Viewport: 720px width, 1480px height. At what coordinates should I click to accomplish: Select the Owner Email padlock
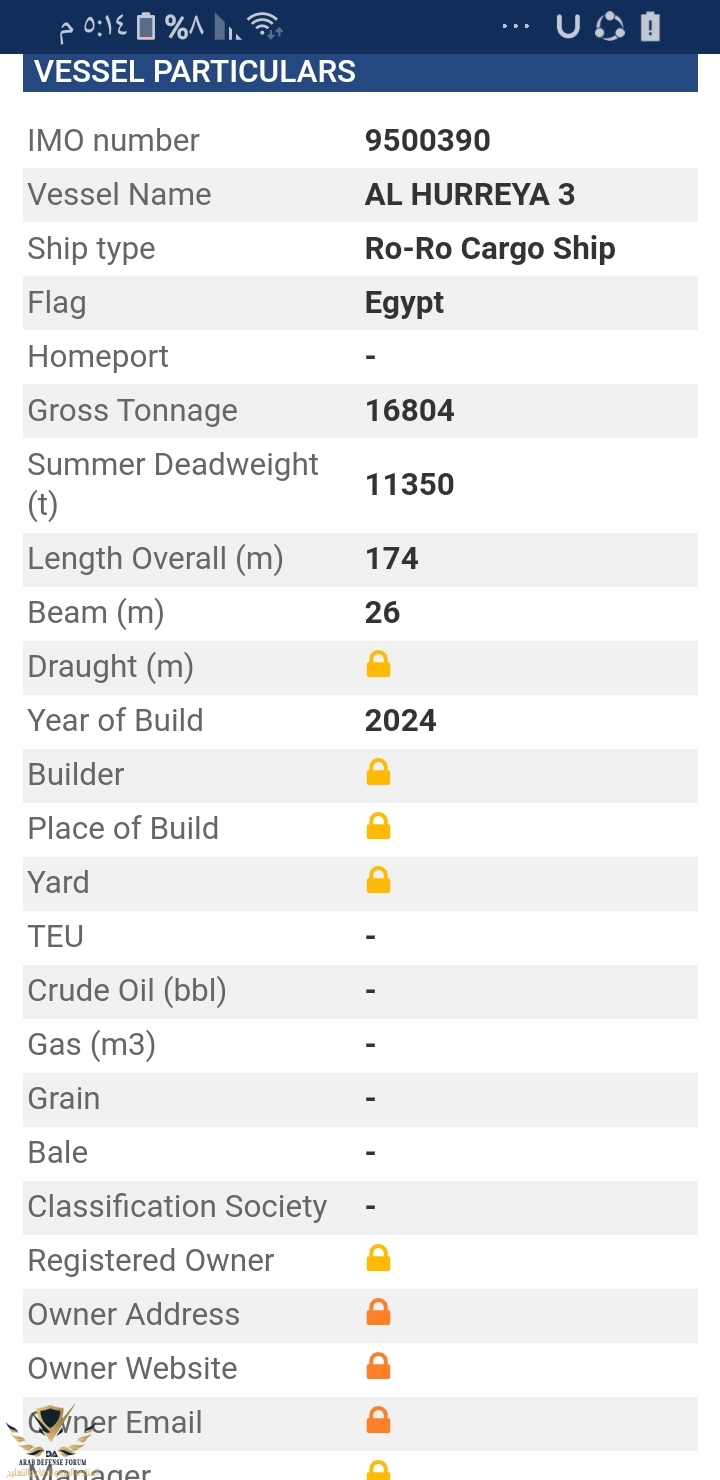pos(378,1421)
